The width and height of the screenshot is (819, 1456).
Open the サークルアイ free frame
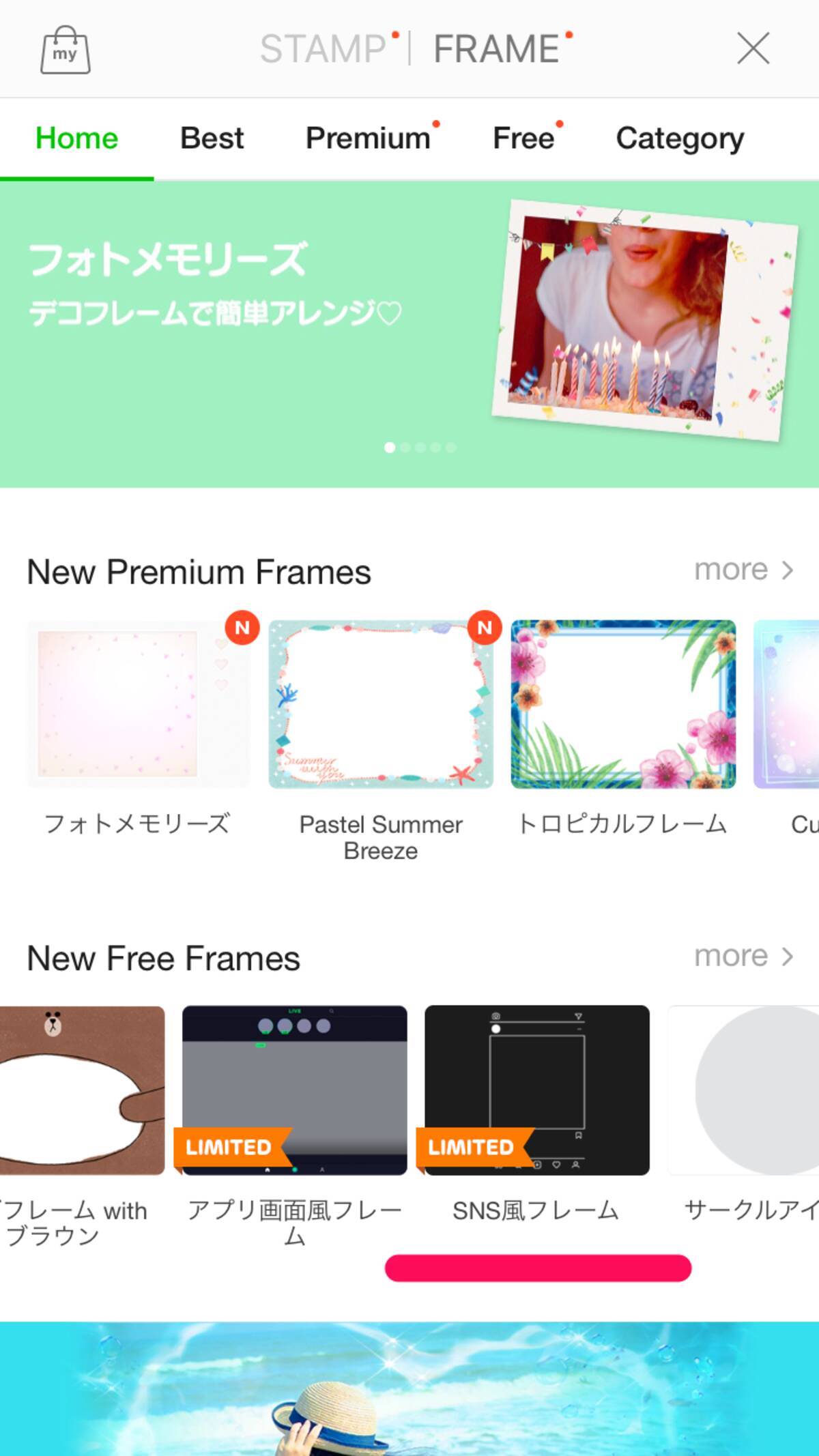[x=744, y=1090]
